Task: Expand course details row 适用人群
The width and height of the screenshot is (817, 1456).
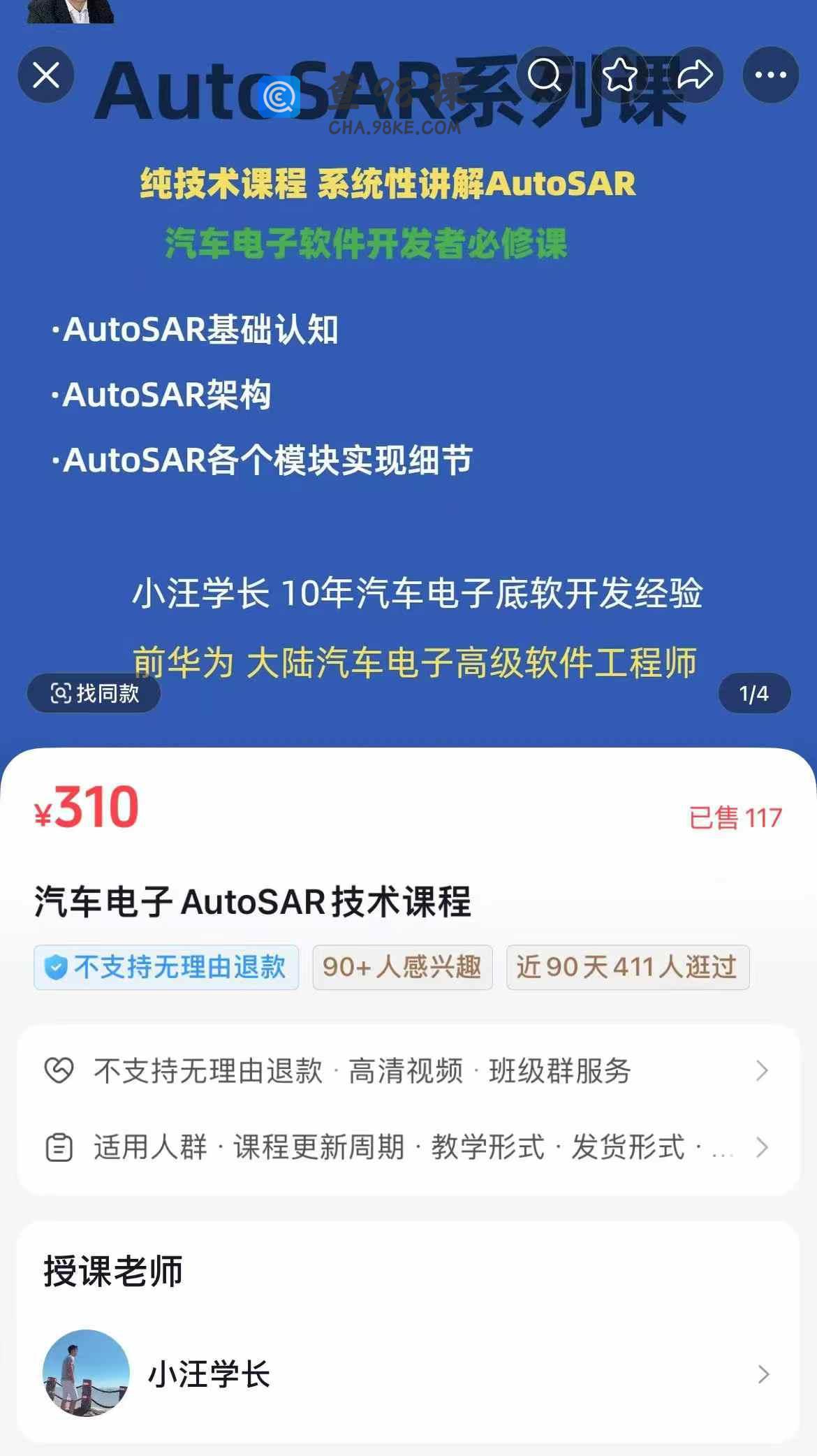Action: (x=408, y=1147)
